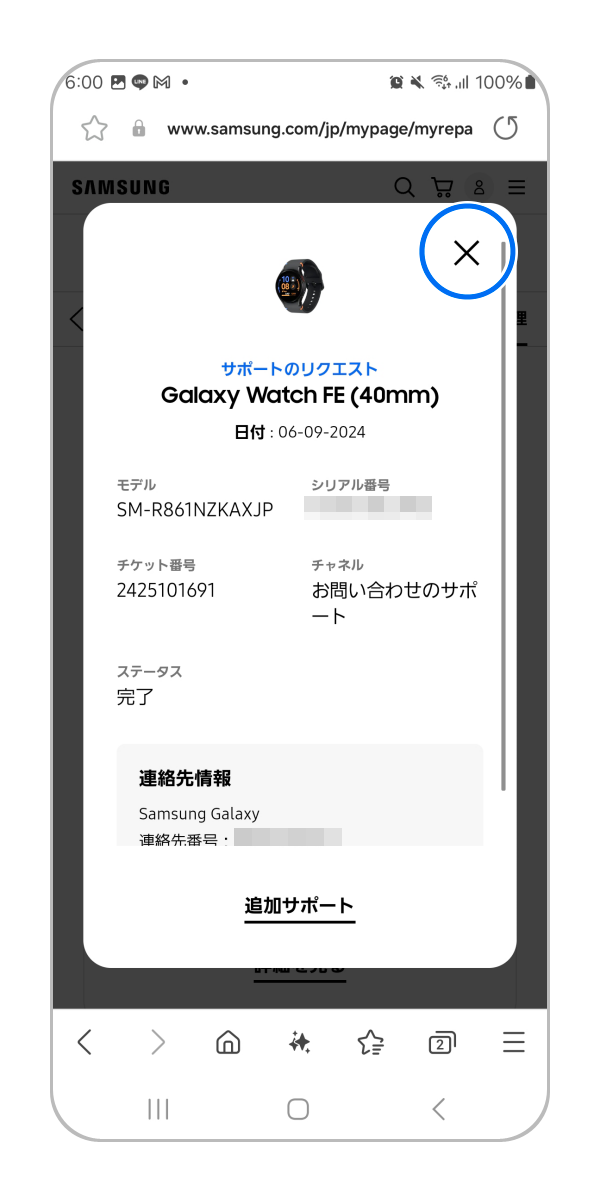The width and height of the screenshot is (600, 1200).
Task: Bookmark this page with the star icon
Action: 94,128
